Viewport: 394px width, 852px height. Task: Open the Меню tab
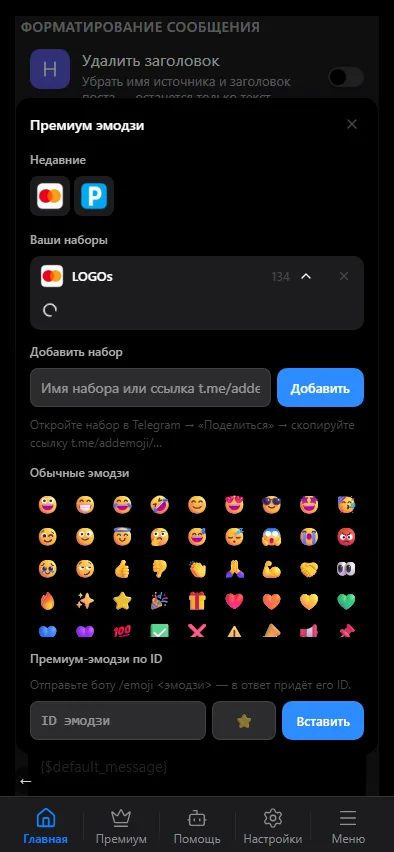348,825
